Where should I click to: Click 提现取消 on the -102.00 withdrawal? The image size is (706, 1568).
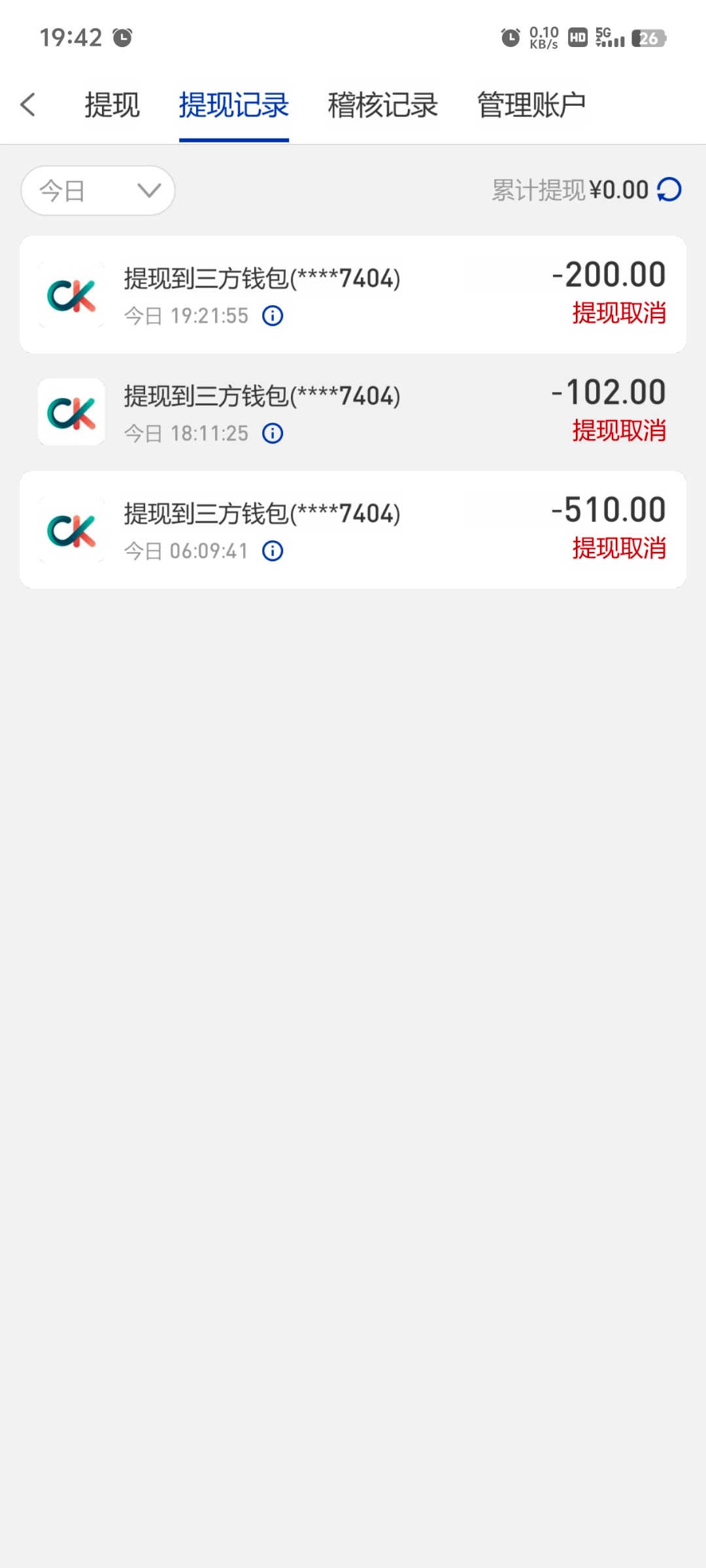619,431
